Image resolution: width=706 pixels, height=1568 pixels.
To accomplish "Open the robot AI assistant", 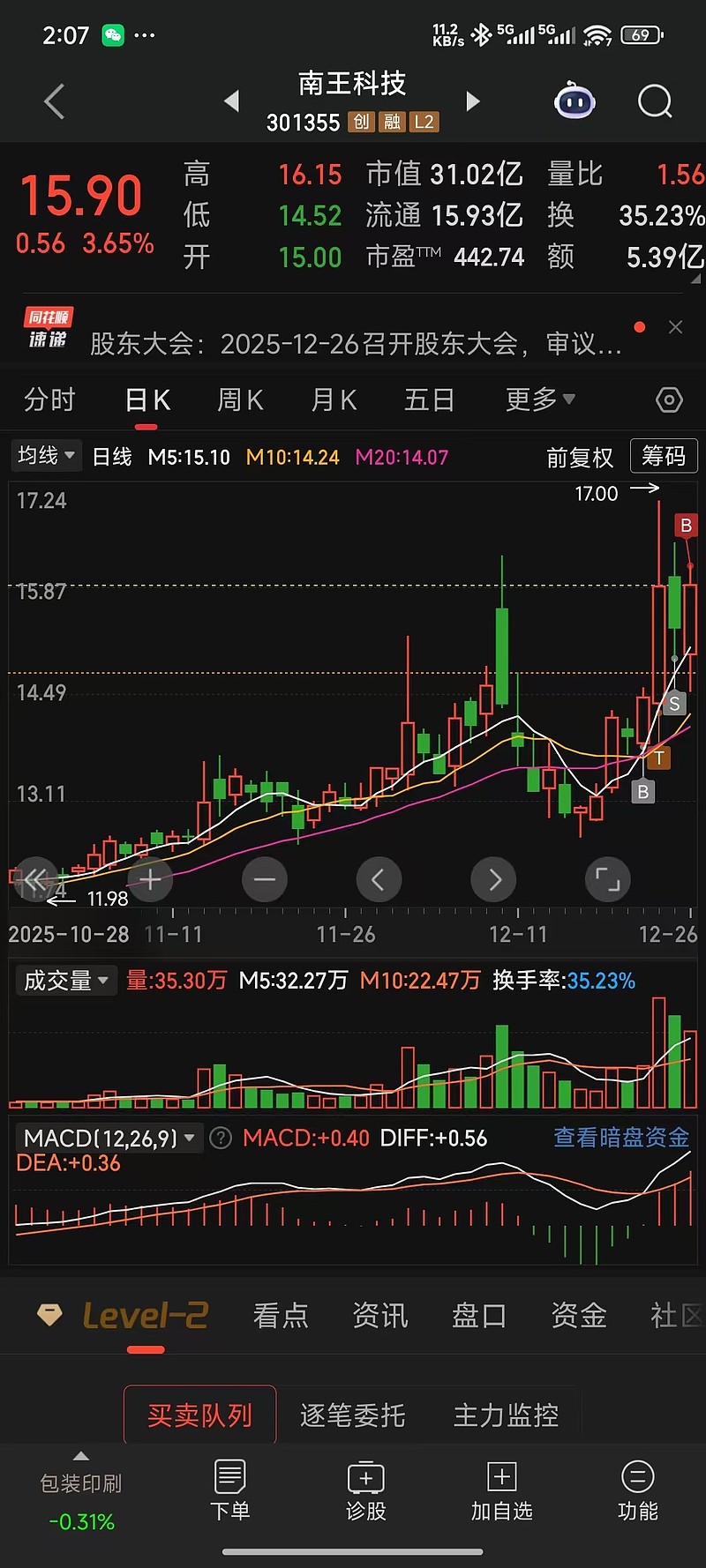I will coord(575,102).
